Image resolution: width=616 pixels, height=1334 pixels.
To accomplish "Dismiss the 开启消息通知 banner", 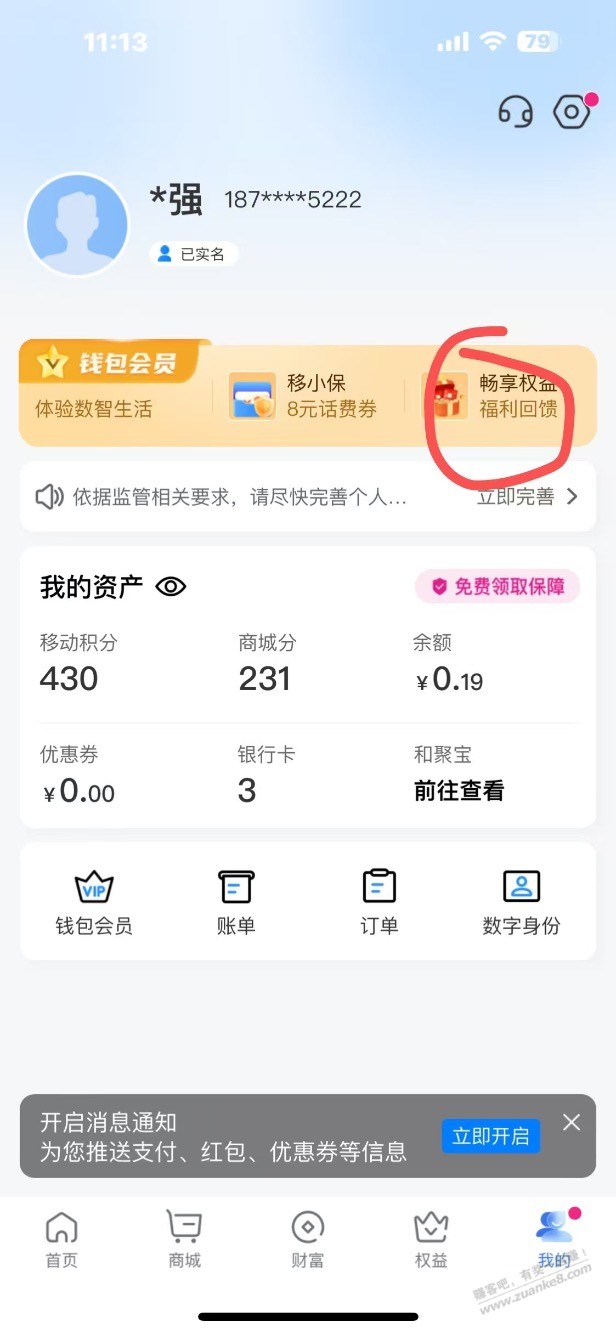I will click(x=571, y=1122).
